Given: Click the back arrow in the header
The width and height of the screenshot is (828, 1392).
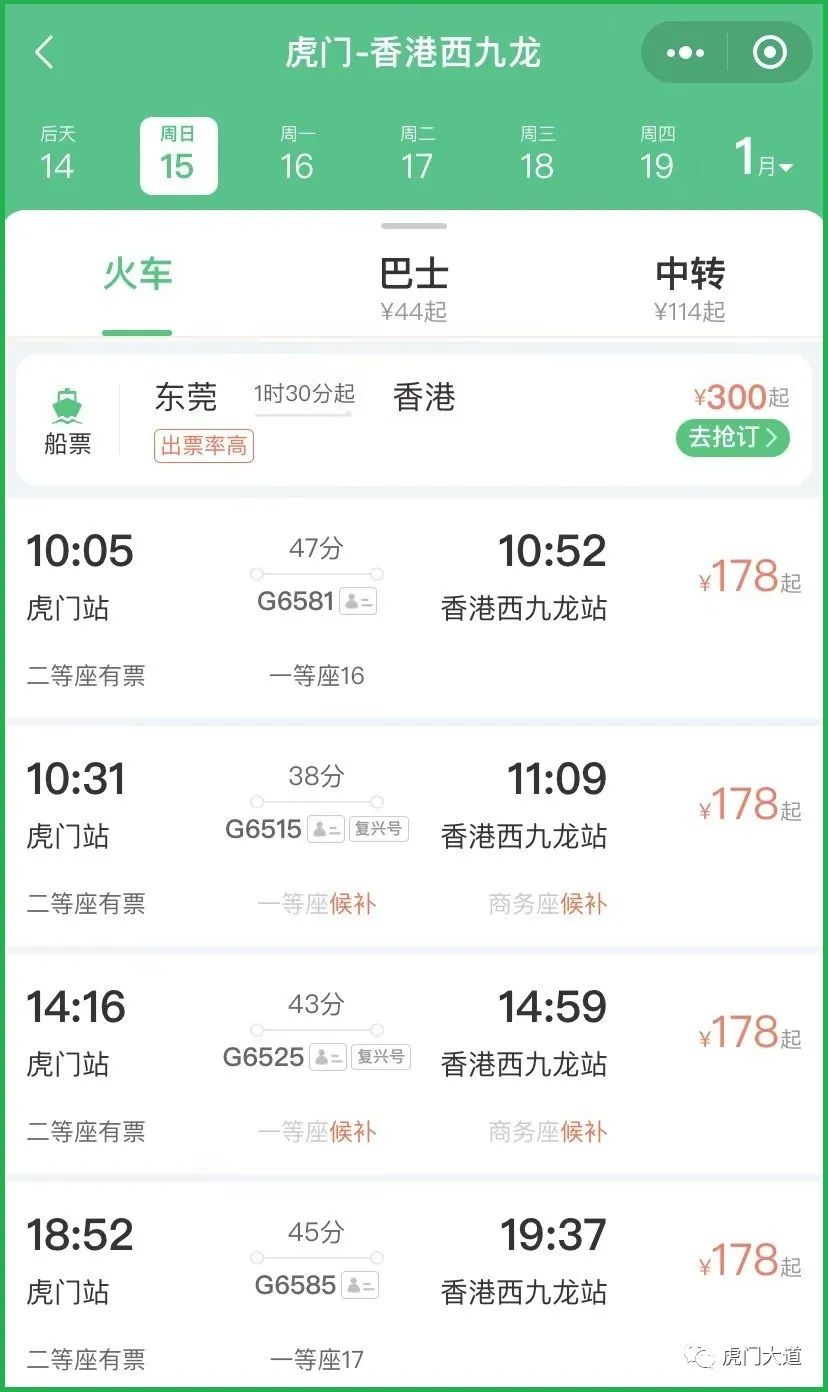Looking at the screenshot, I should coord(44,52).
